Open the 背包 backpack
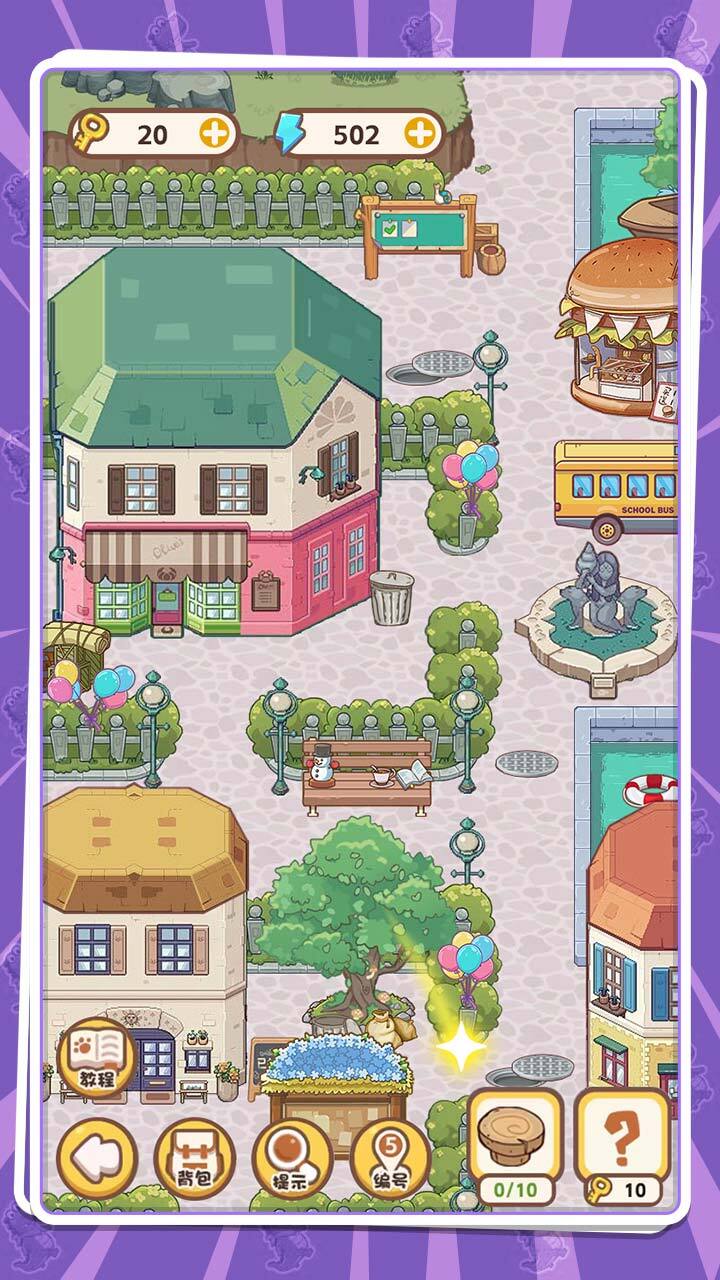 194,1156
